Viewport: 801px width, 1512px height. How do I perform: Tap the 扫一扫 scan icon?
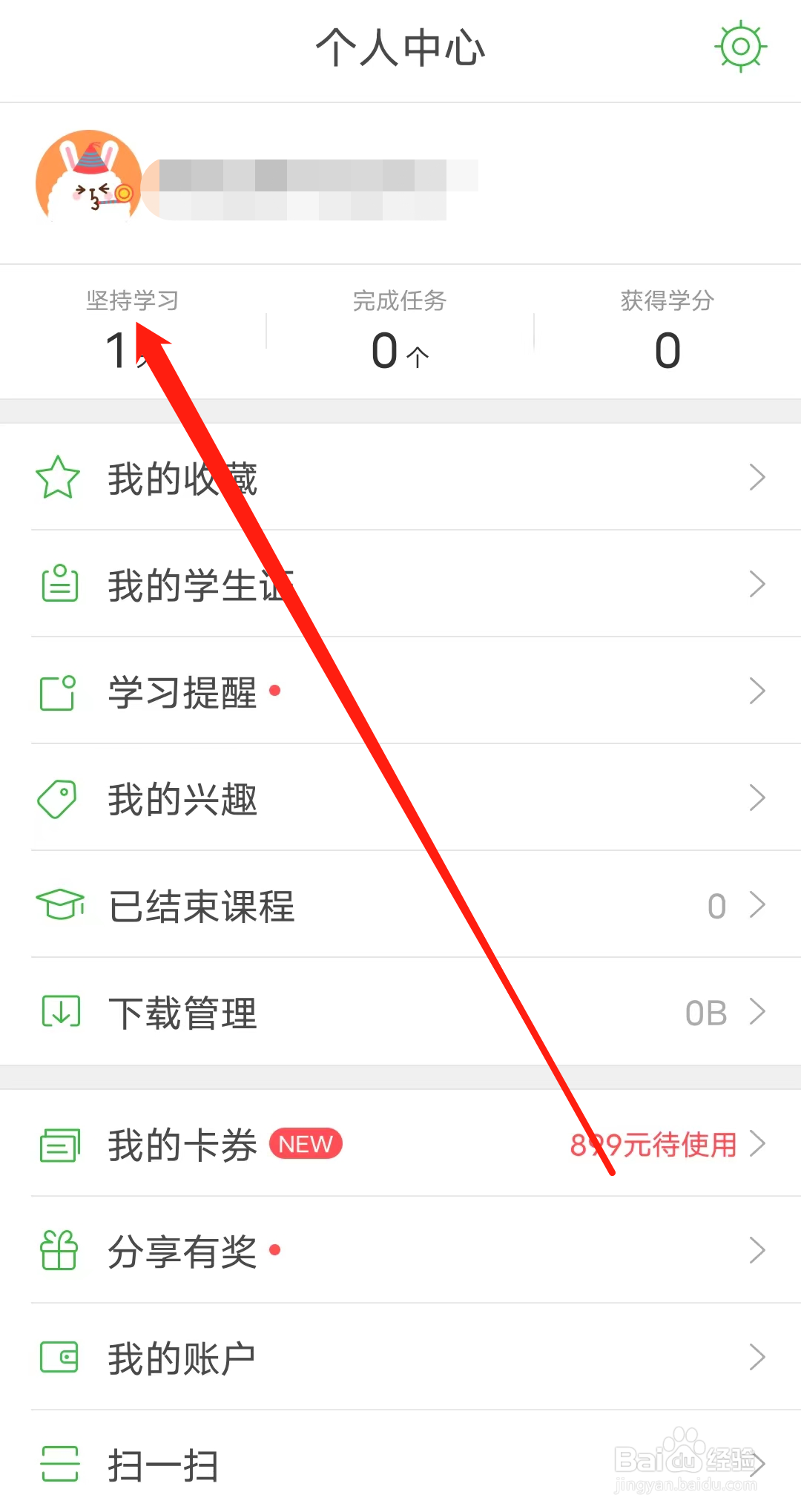(x=58, y=1463)
